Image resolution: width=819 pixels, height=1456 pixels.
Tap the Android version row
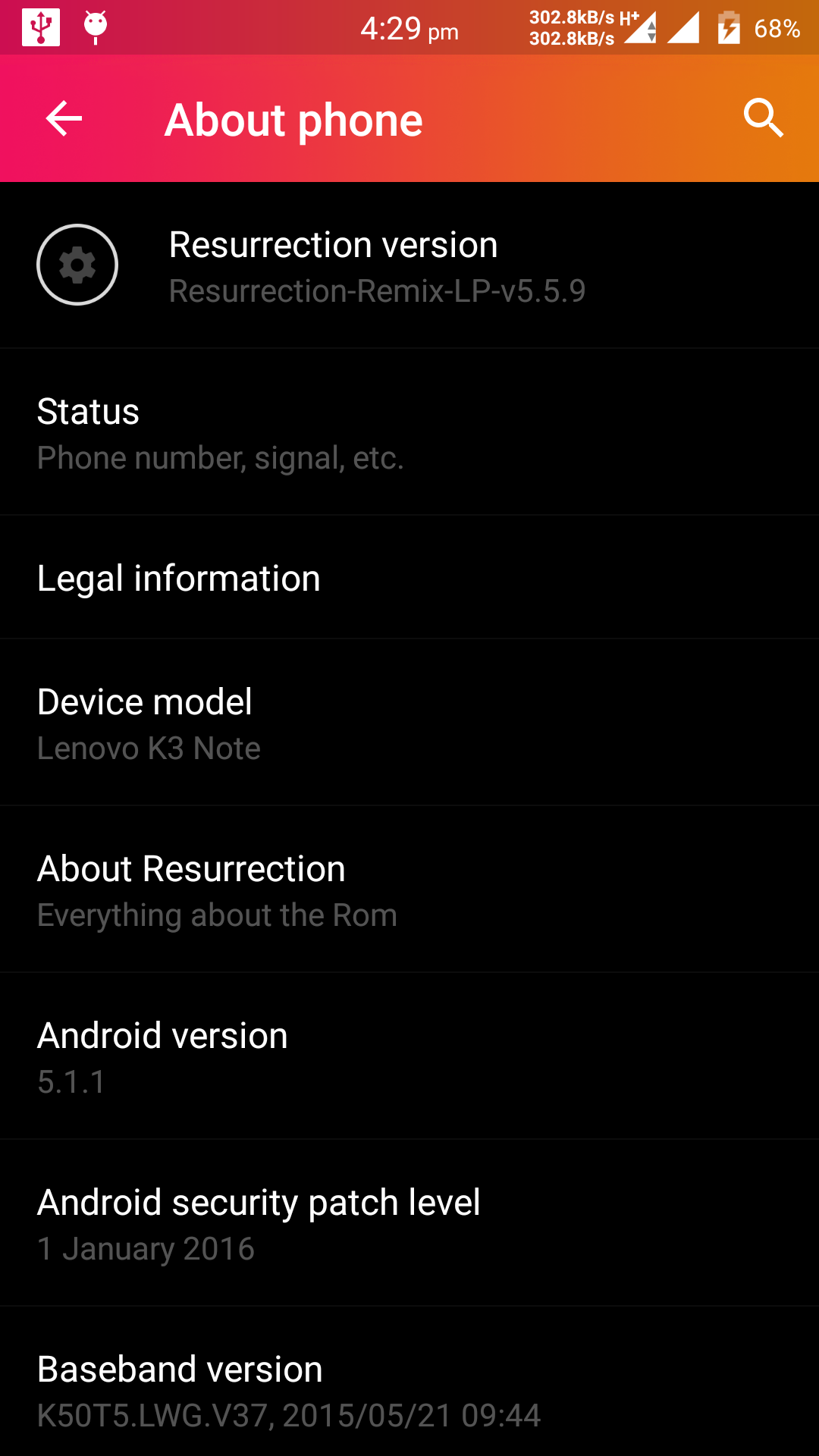(409, 1056)
